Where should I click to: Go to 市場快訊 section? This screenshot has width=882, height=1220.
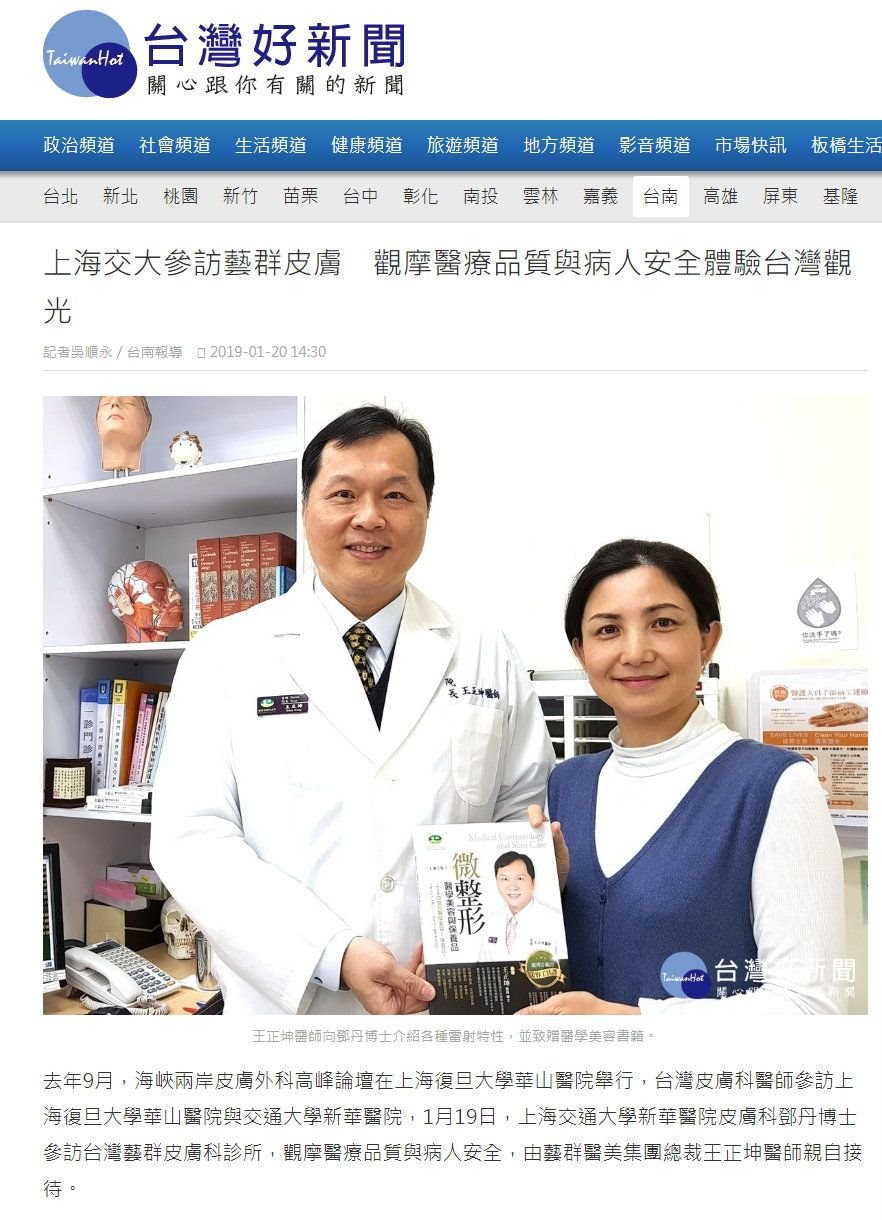pyautogui.click(x=751, y=145)
